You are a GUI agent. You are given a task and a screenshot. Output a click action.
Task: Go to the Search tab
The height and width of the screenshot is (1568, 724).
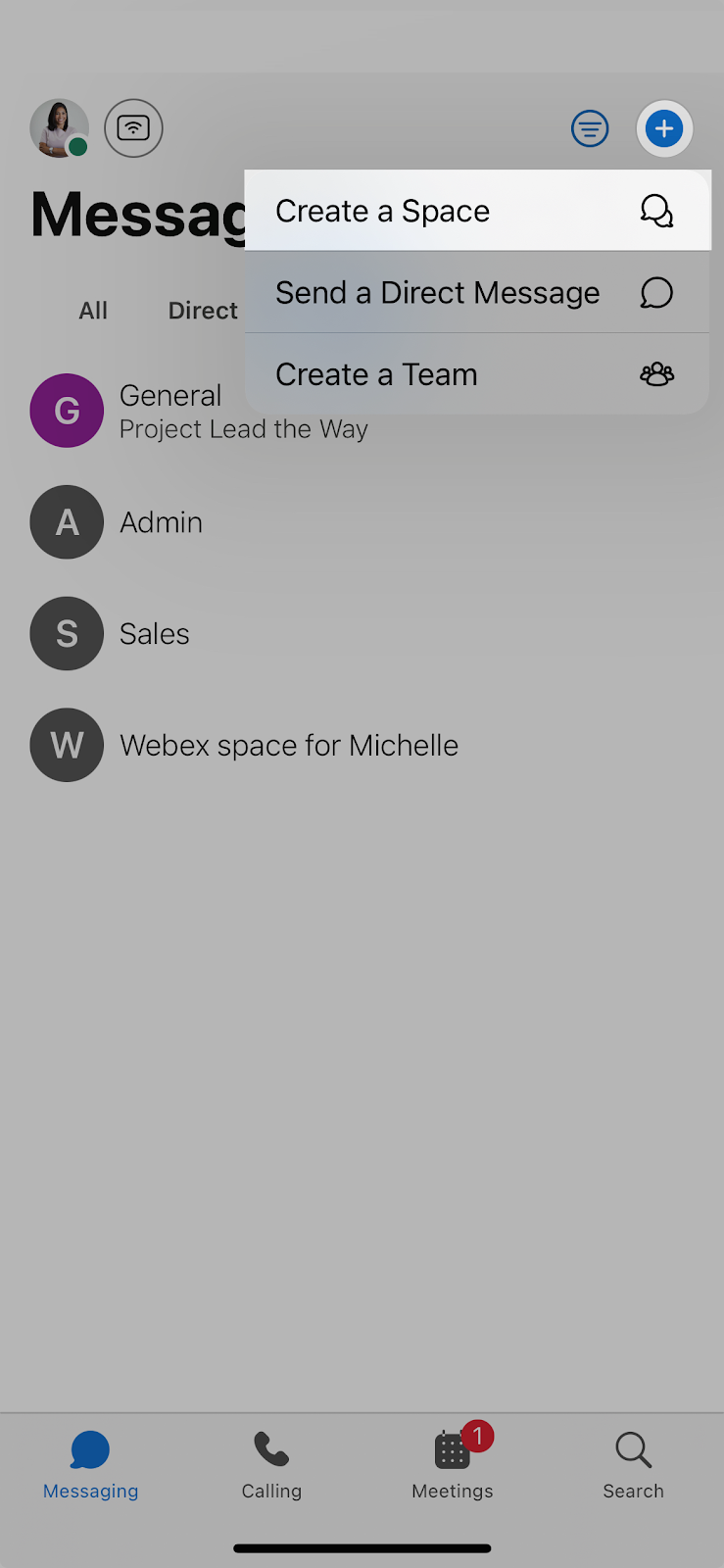coord(634,1466)
